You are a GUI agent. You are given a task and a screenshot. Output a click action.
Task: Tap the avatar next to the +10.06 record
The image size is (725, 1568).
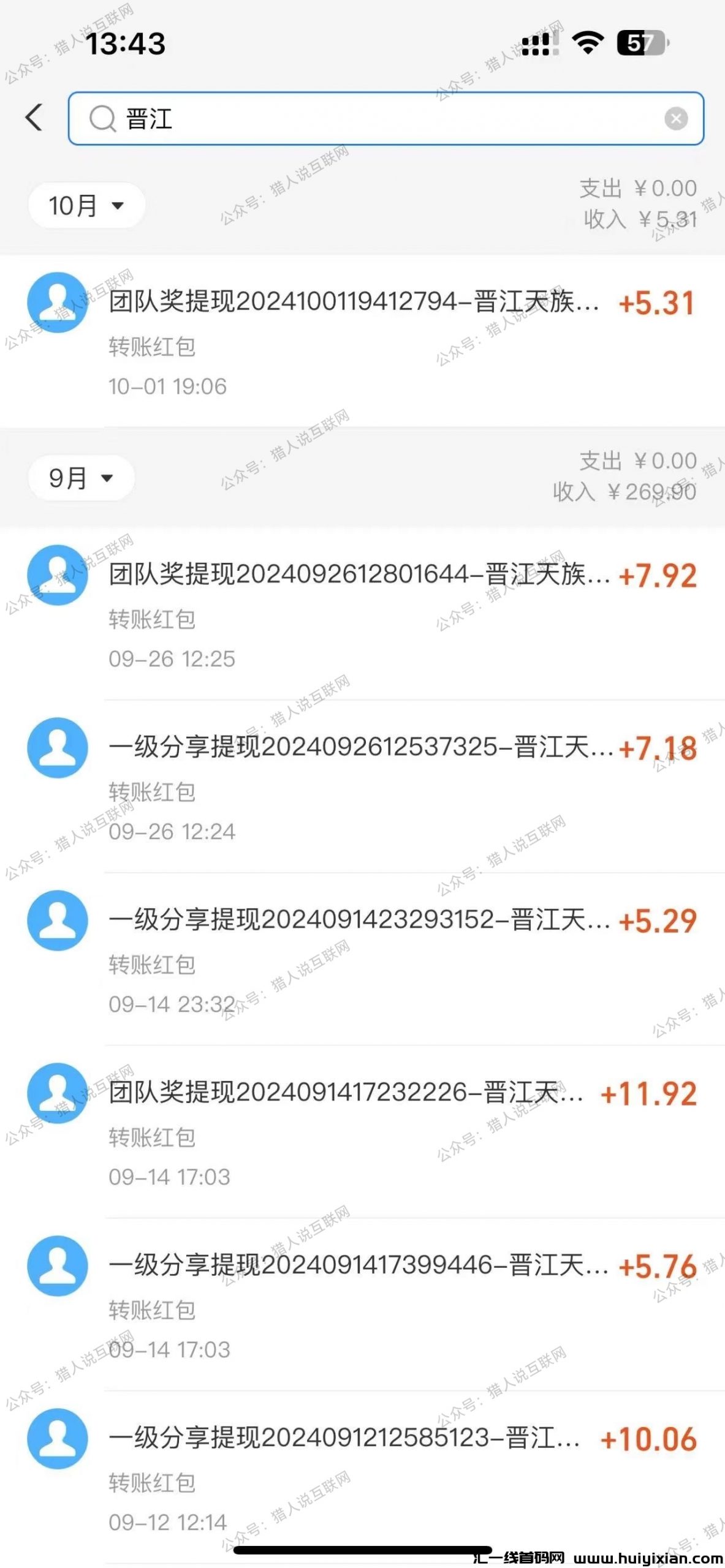(x=58, y=1438)
